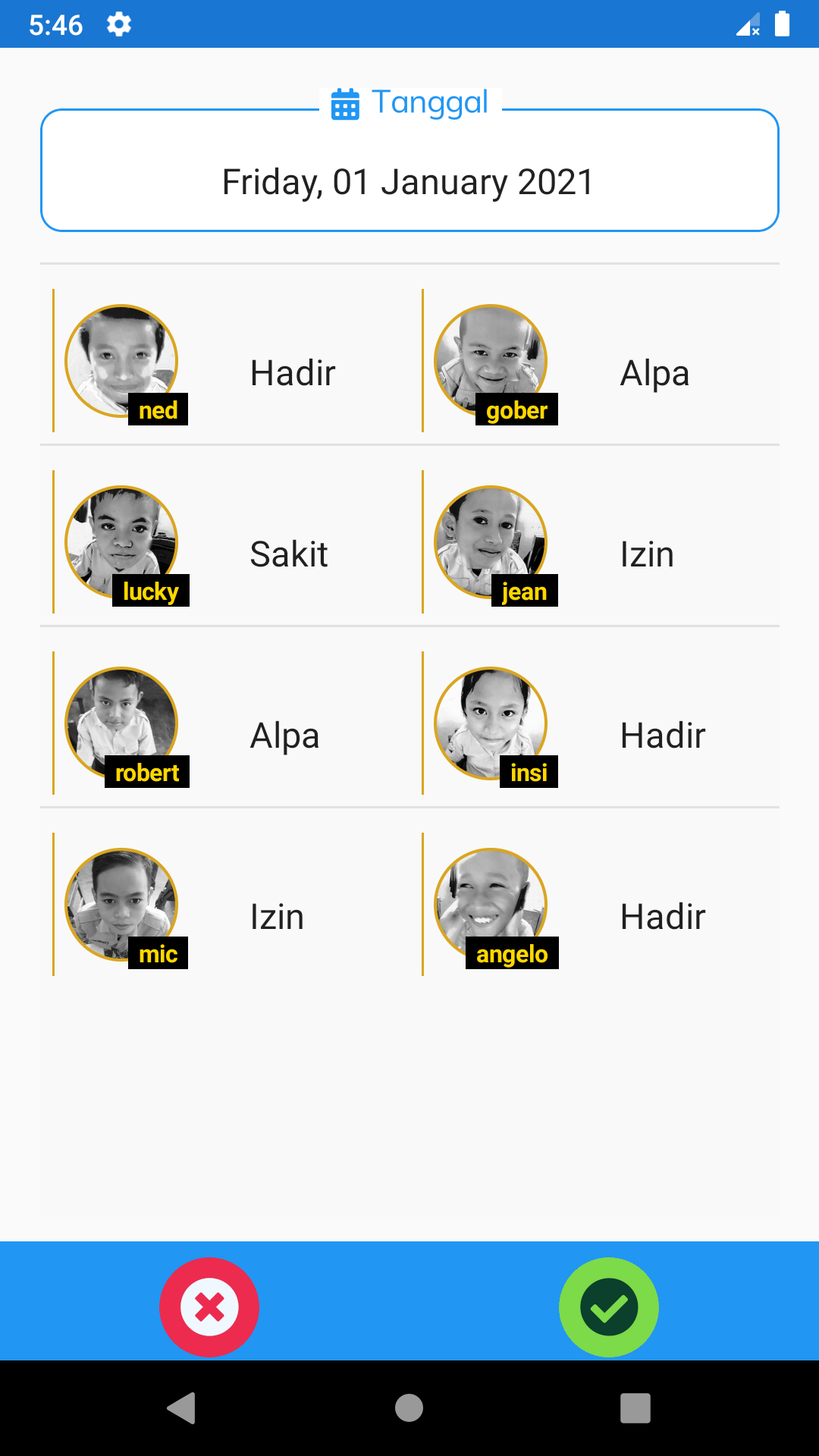Open robert's Alpa attendance card
The height and width of the screenshot is (1456, 819).
point(227,724)
